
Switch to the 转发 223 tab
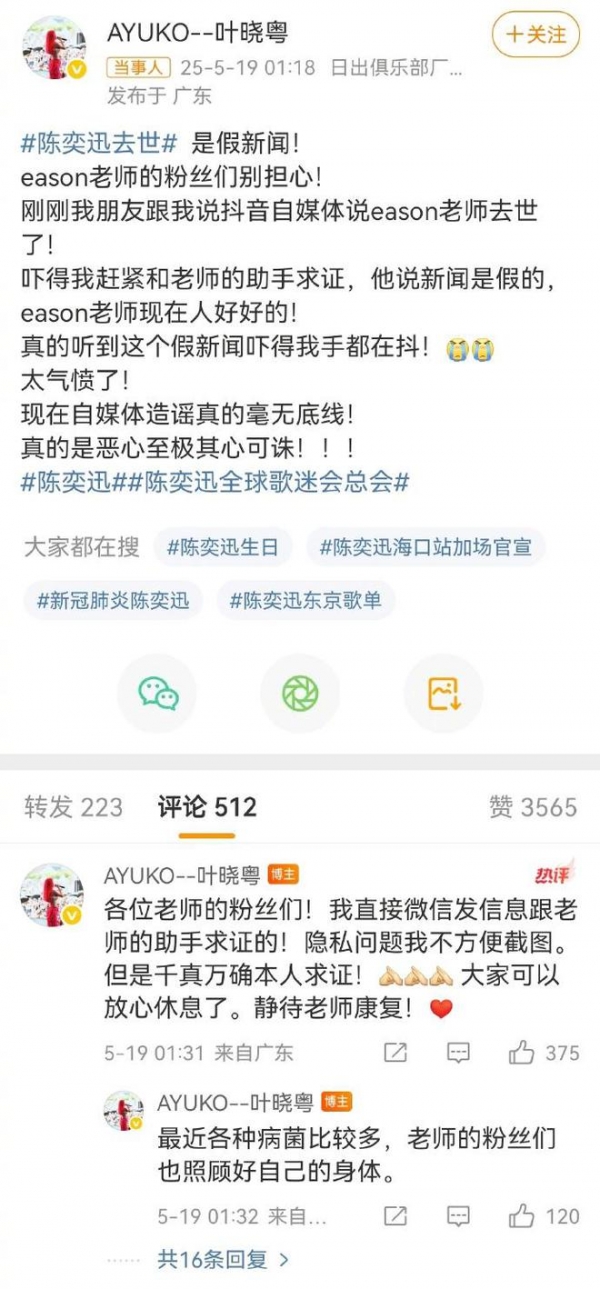coord(73,807)
